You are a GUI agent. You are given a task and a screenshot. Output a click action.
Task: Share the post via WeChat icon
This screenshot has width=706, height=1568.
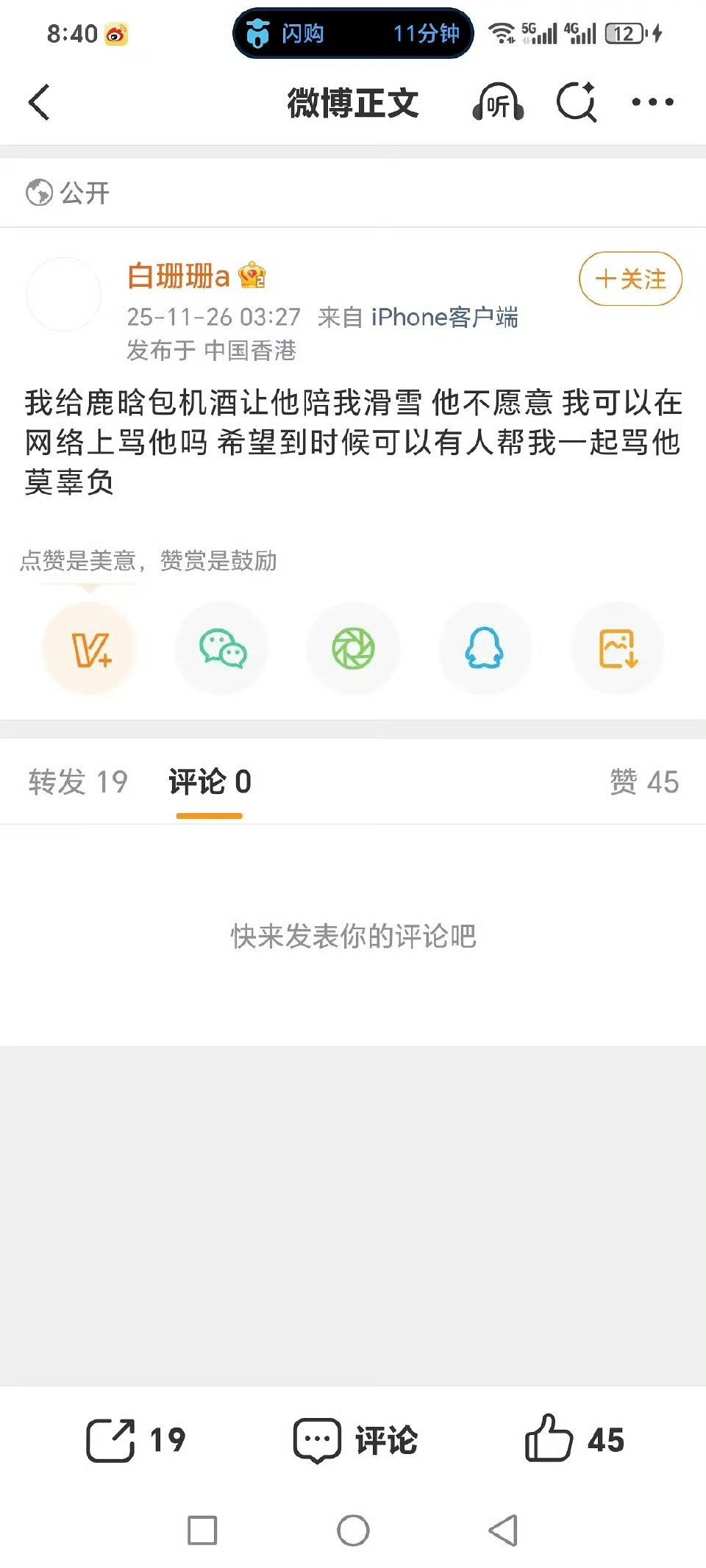coord(221,648)
